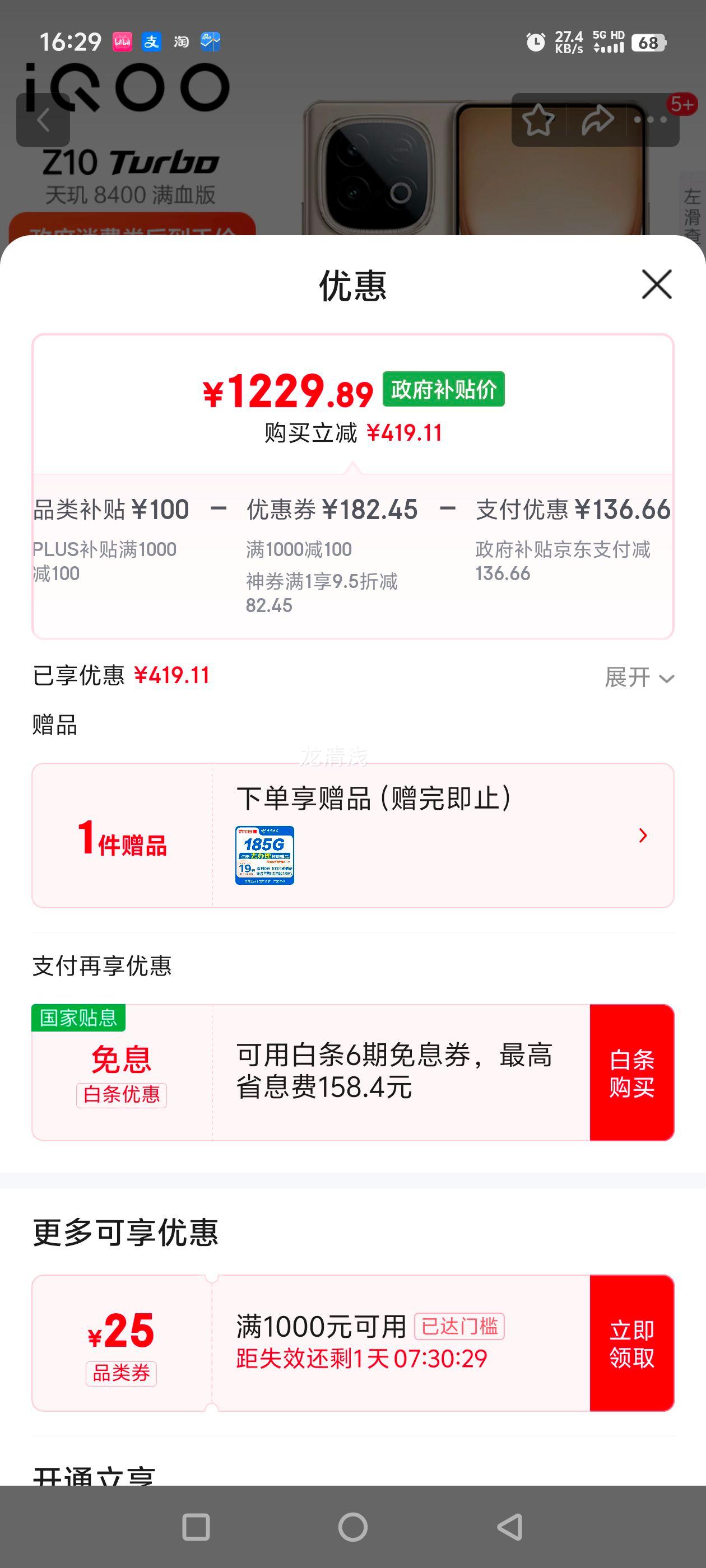Open the bilibili app from status bar
This screenshot has height=1568, width=706.
click(x=120, y=41)
